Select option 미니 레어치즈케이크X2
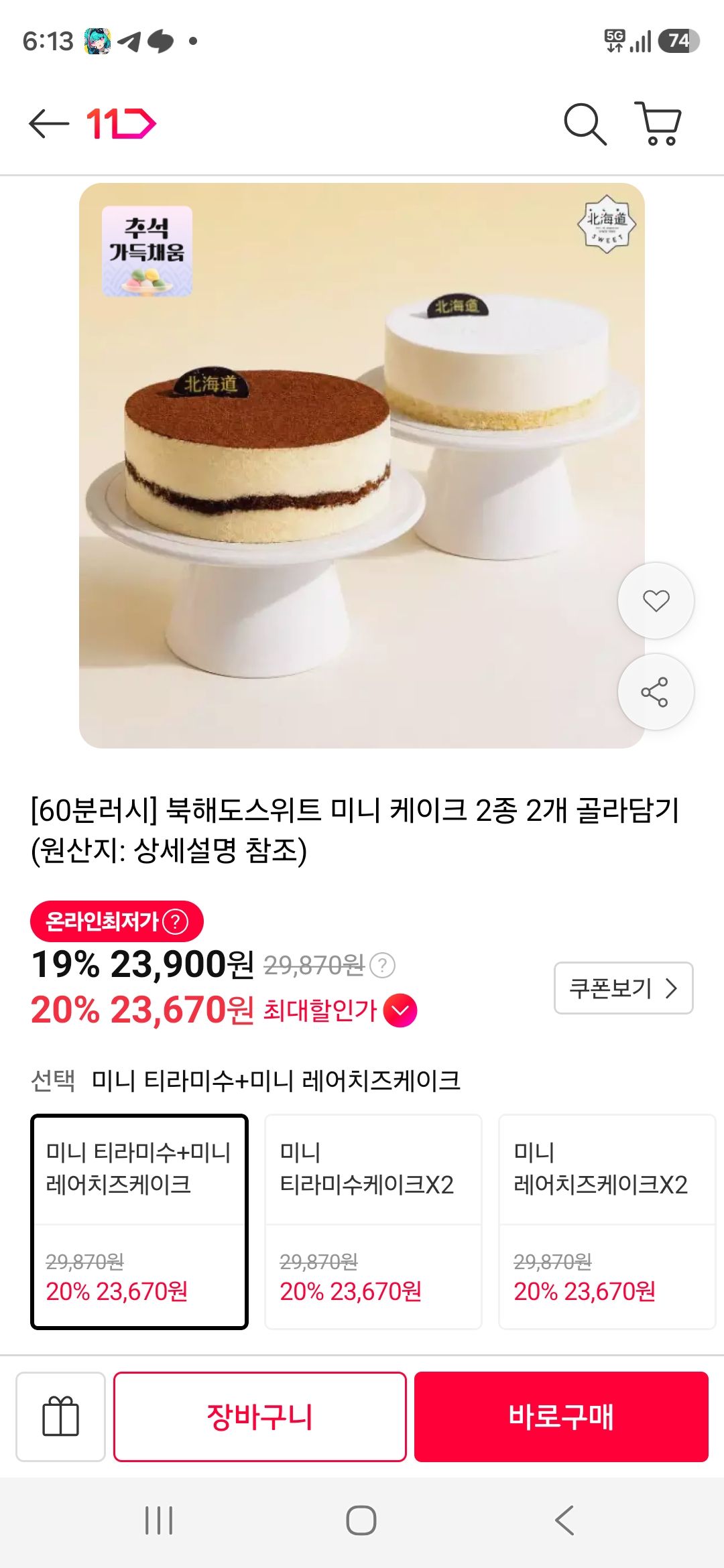The image size is (724, 1568). 607,1222
